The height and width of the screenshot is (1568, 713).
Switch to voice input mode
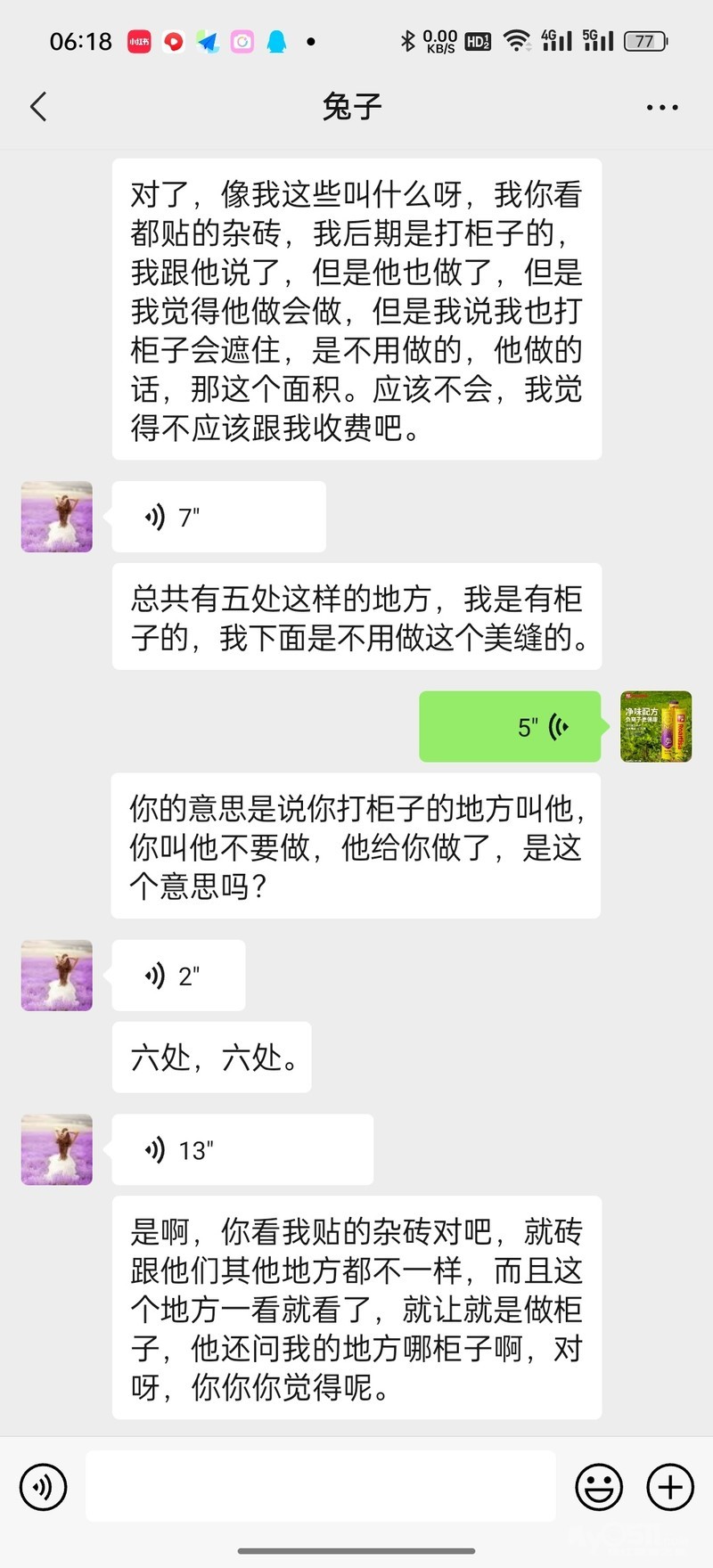[43, 1487]
